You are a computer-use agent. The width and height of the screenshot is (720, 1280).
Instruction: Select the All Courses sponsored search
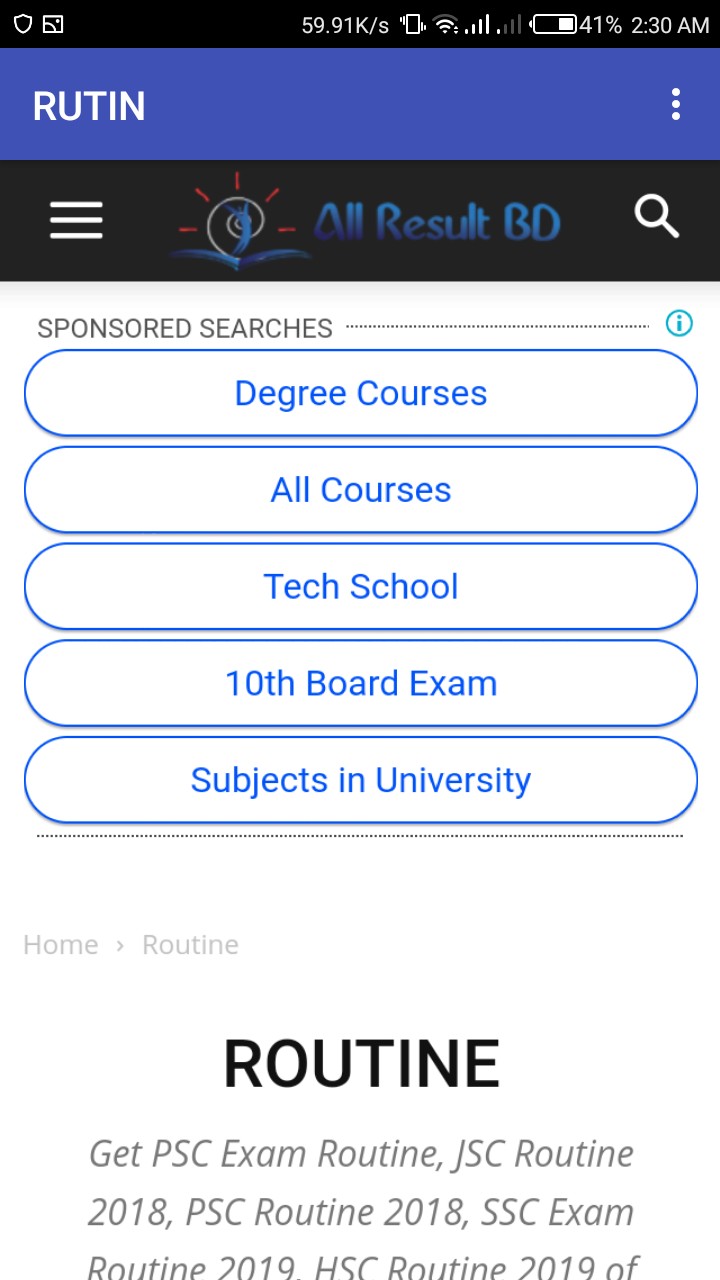[360, 489]
